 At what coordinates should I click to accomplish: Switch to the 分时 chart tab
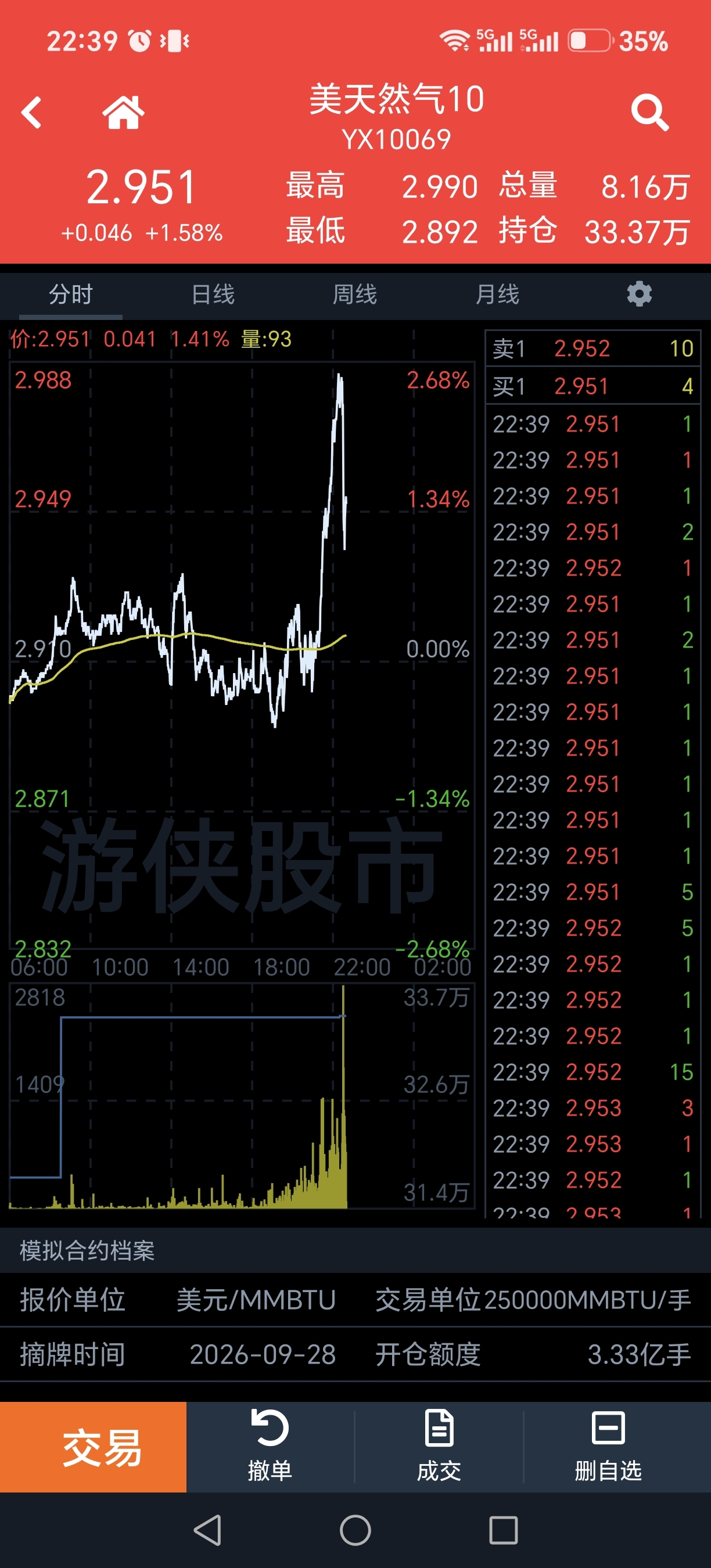click(x=71, y=294)
